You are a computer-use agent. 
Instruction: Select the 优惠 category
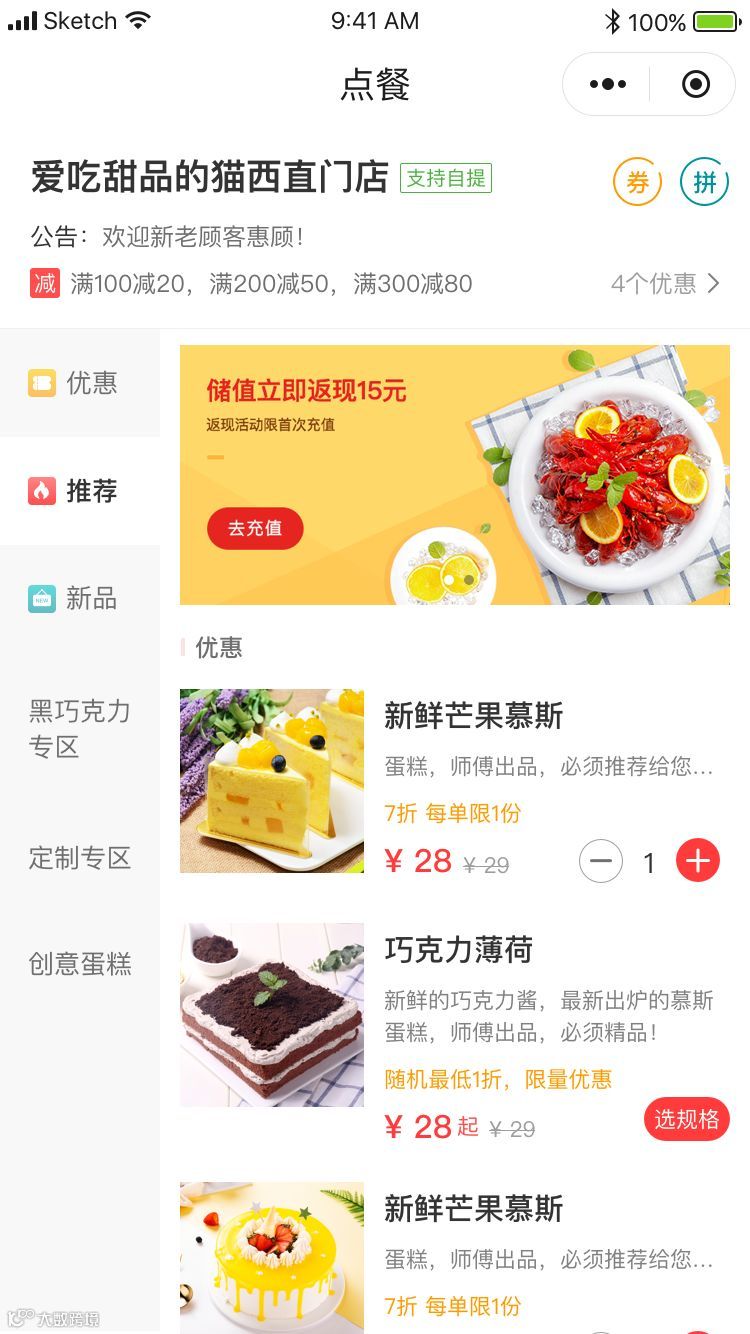[79, 383]
